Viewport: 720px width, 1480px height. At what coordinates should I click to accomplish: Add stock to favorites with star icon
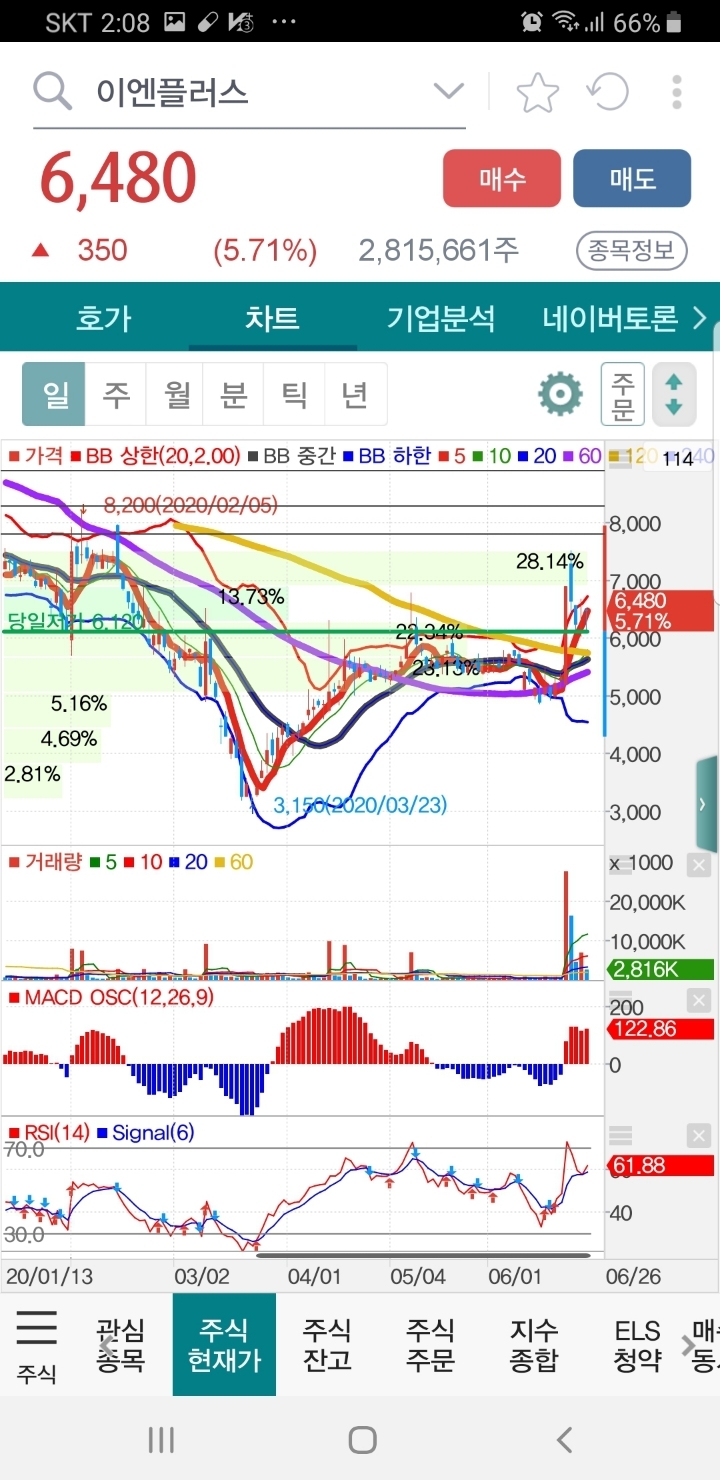pyautogui.click(x=537, y=93)
